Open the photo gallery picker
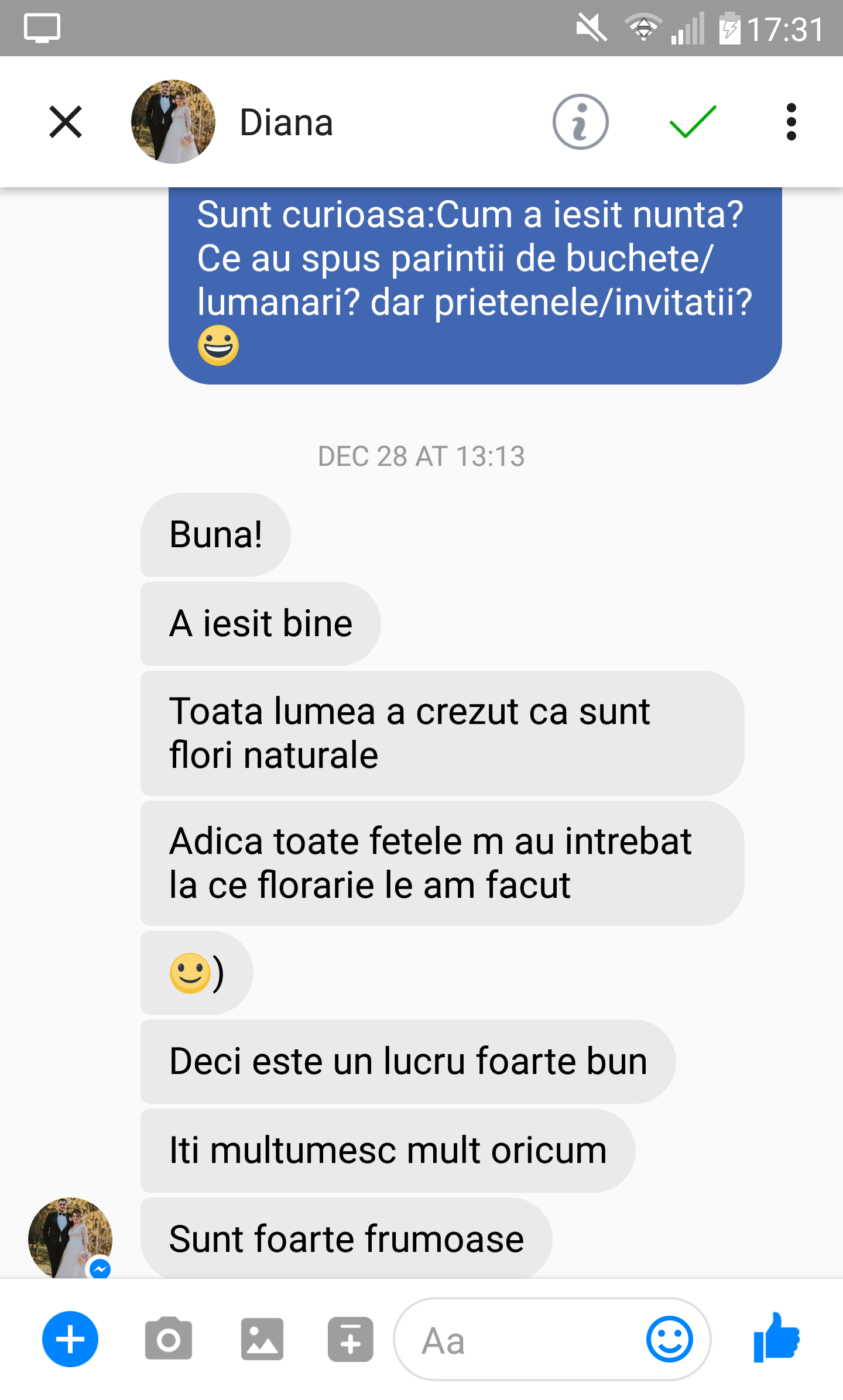The height and width of the screenshot is (1400, 843). [x=262, y=1339]
